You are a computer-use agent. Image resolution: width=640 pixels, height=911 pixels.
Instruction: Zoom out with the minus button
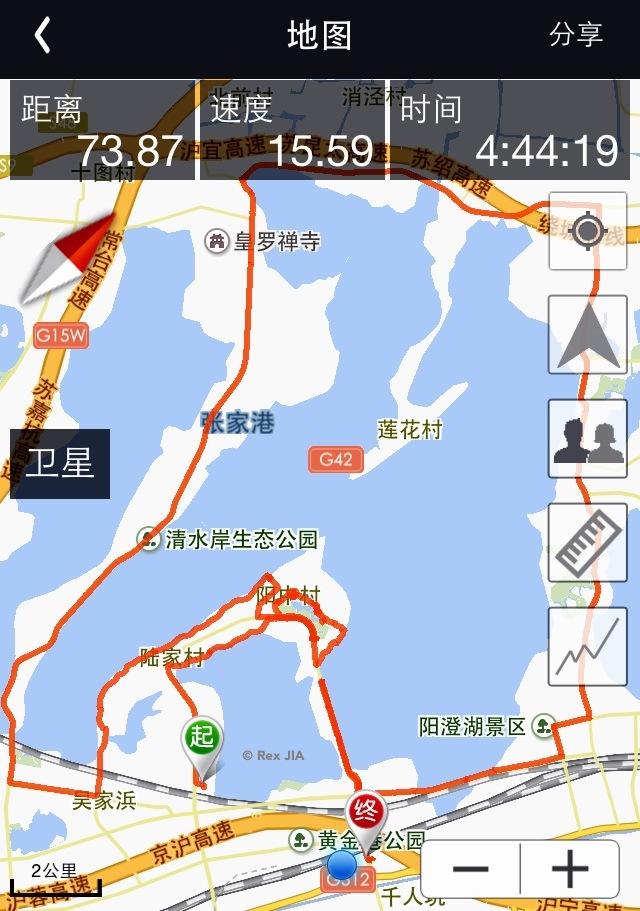point(470,868)
